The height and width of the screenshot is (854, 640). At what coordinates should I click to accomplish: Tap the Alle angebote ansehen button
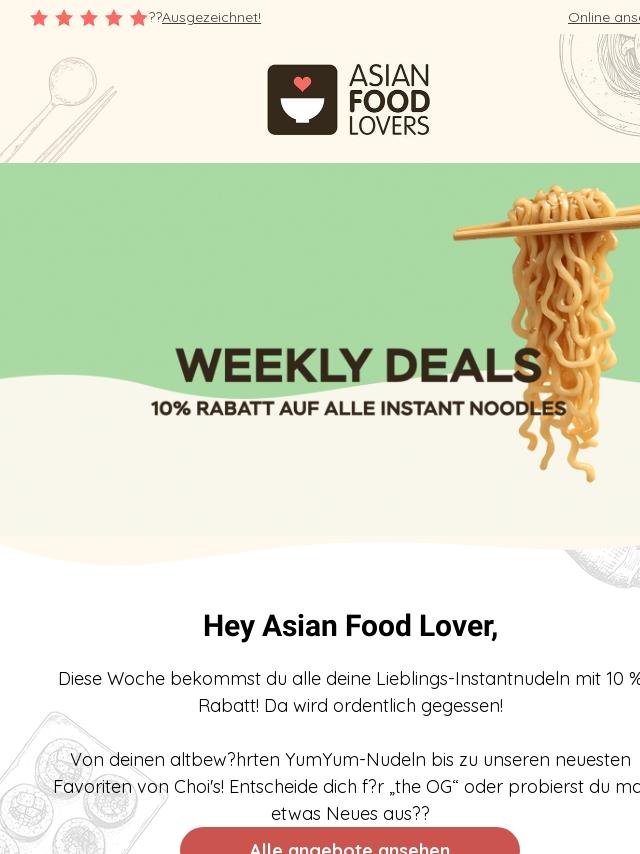coord(350,843)
